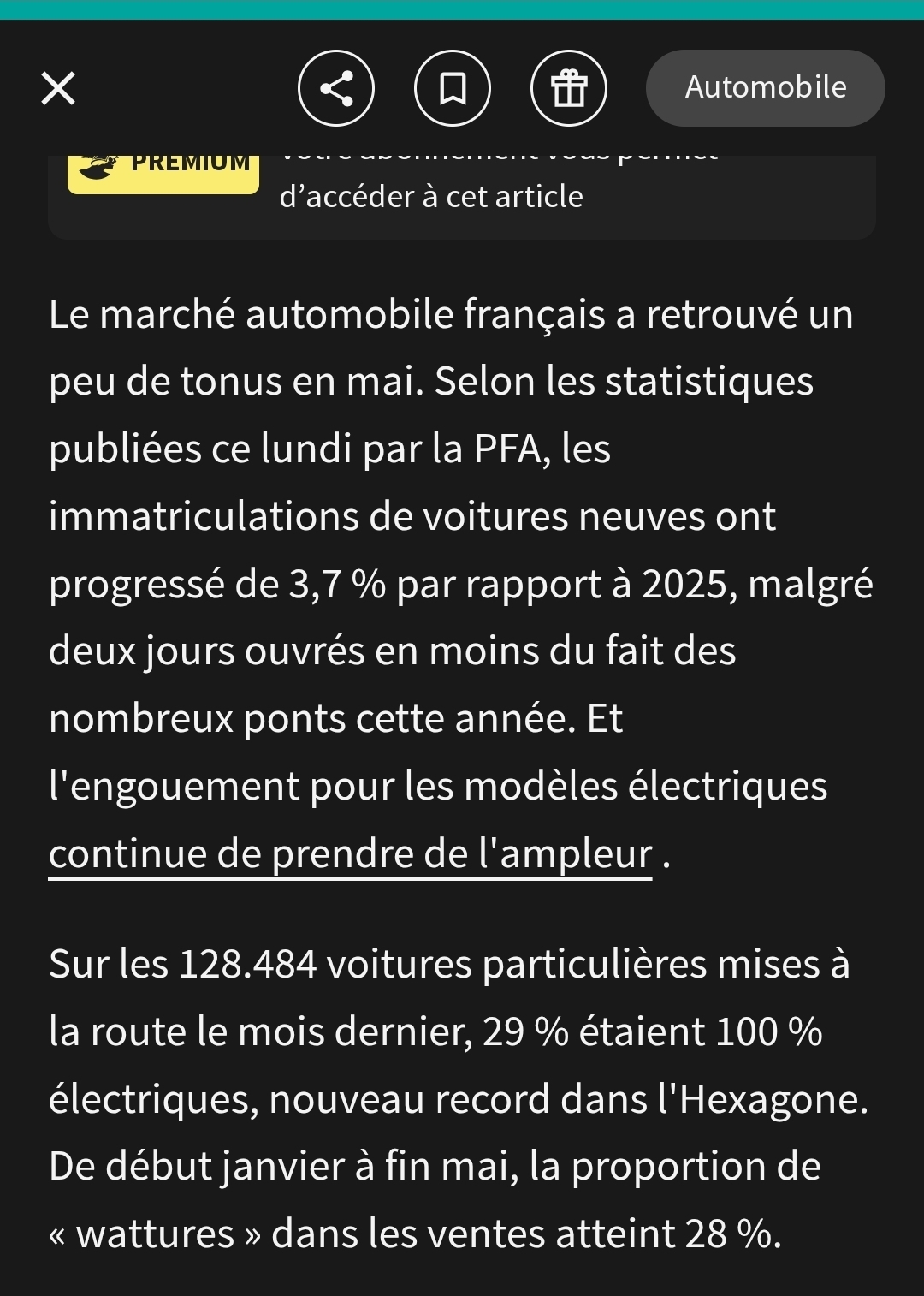Gift this article using the gift icon
The height and width of the screenshot is (1296, 924).
[x=569, y=88]
